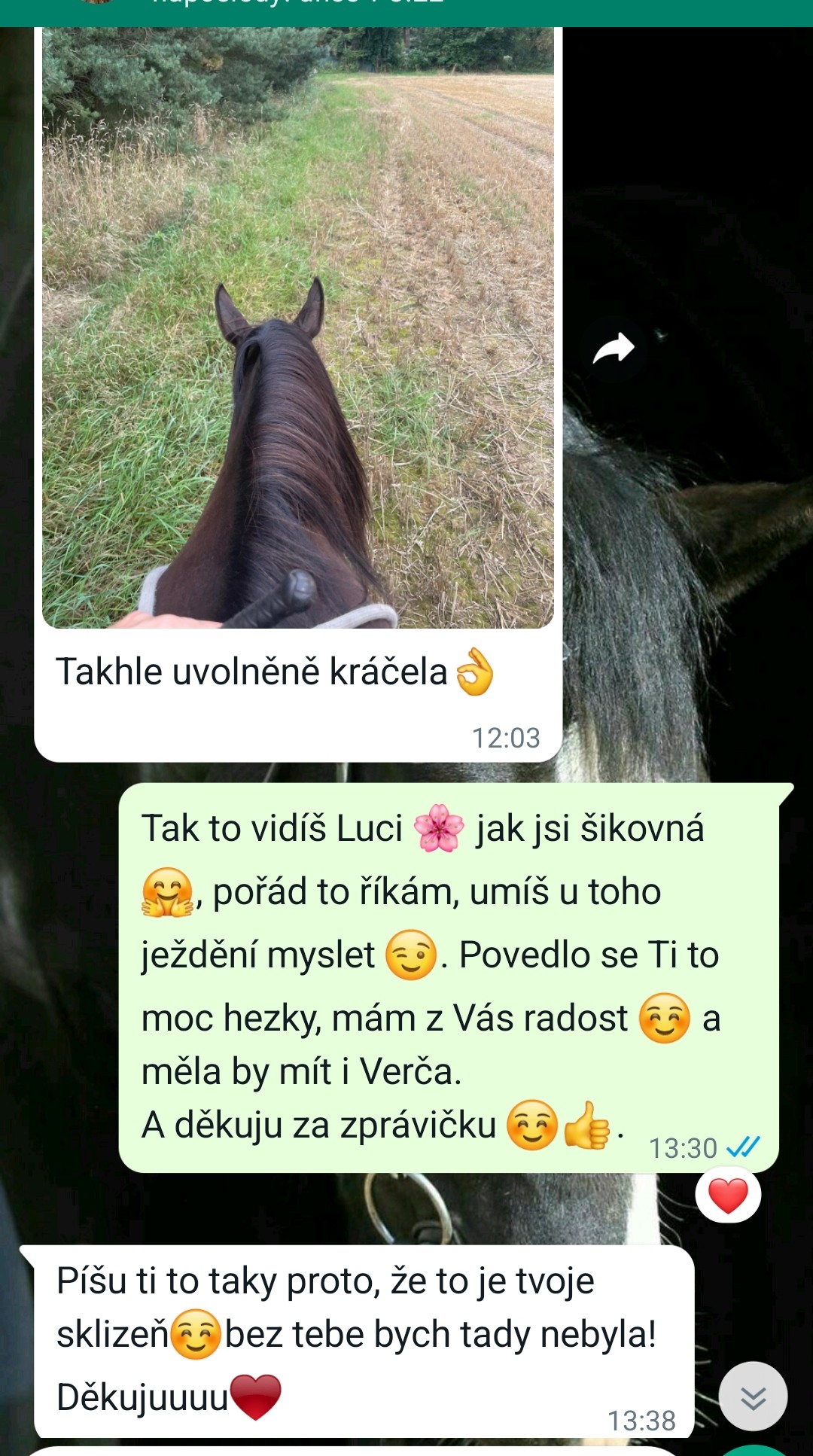Image resolution: width=813 pixels, height=1456 pixels.
Task: View the heart reaction on the 13:30 message
Action: coord(728,1196)
